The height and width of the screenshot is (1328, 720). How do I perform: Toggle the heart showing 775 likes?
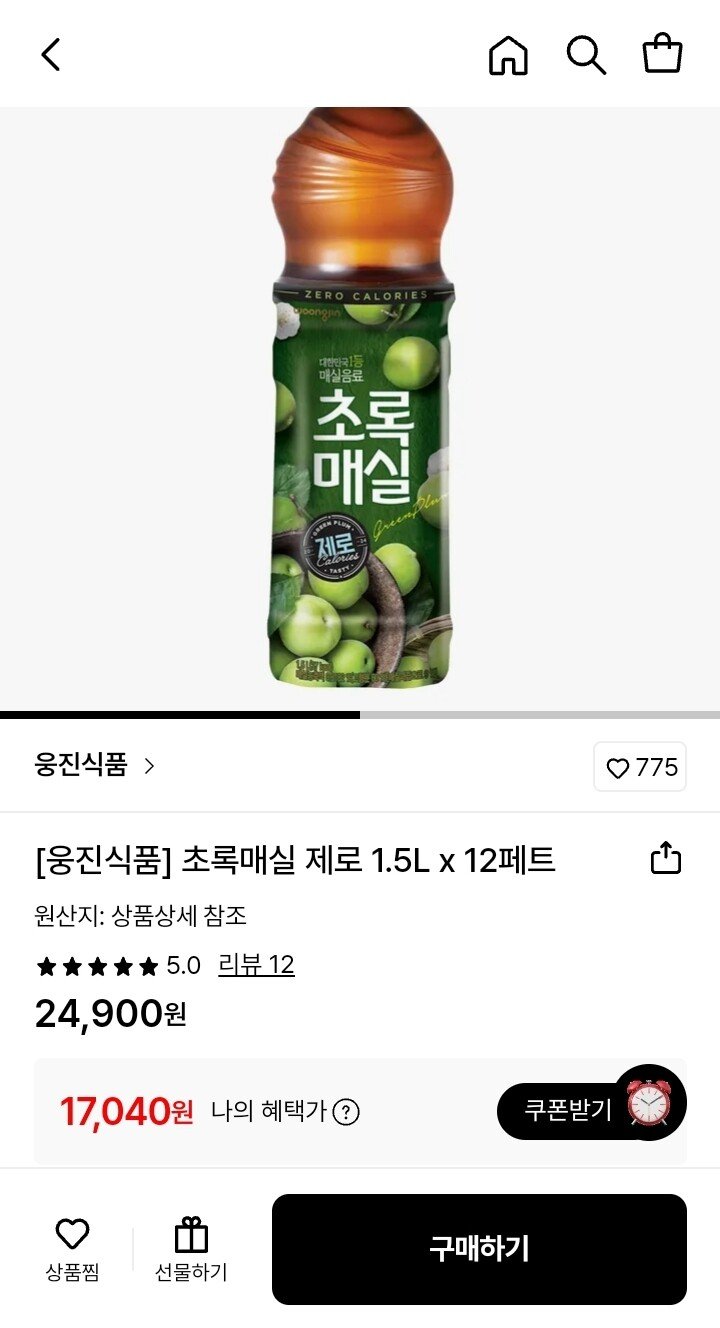point(638,767)
